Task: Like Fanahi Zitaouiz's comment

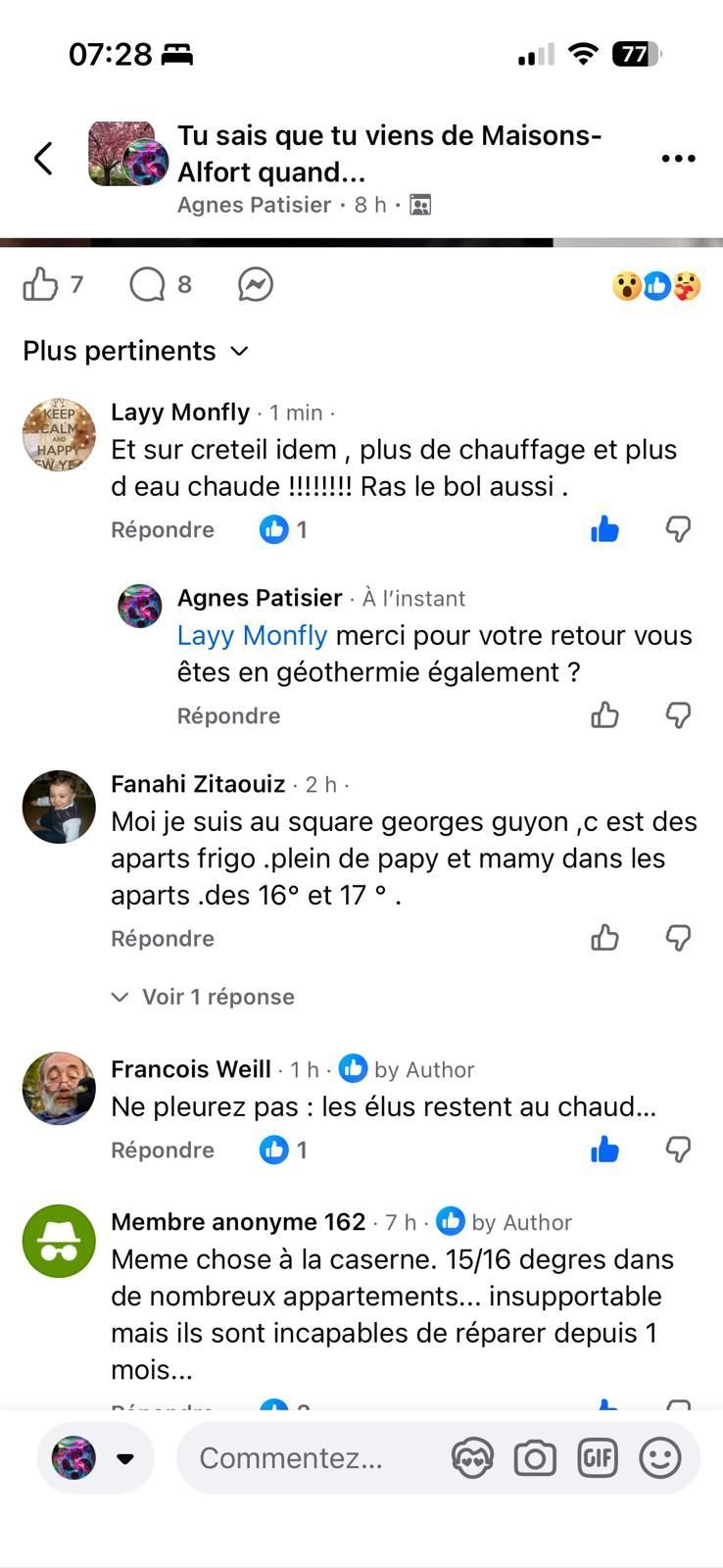Action: (605, 938)
